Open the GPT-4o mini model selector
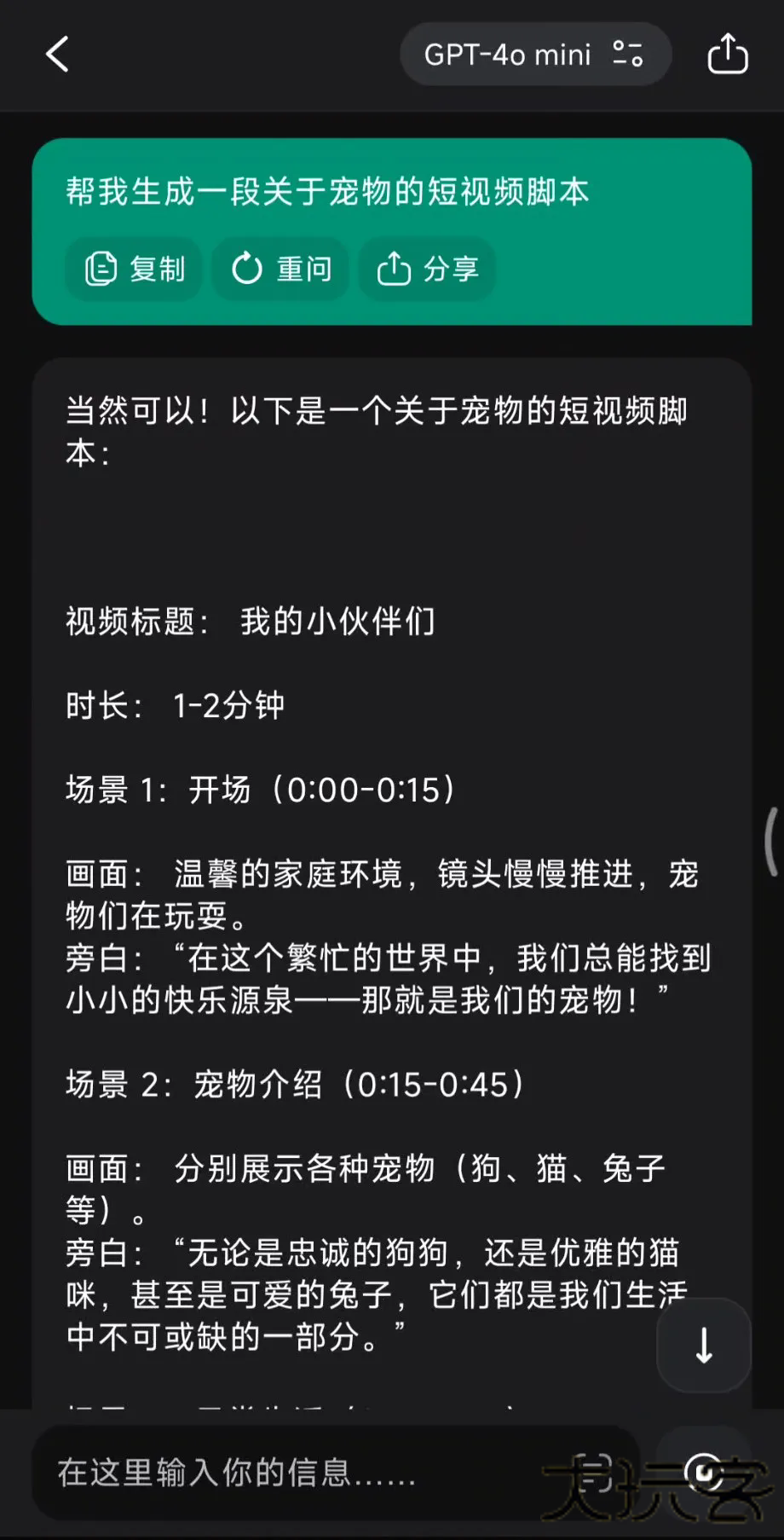784x1540 pixels. [534, 55]
